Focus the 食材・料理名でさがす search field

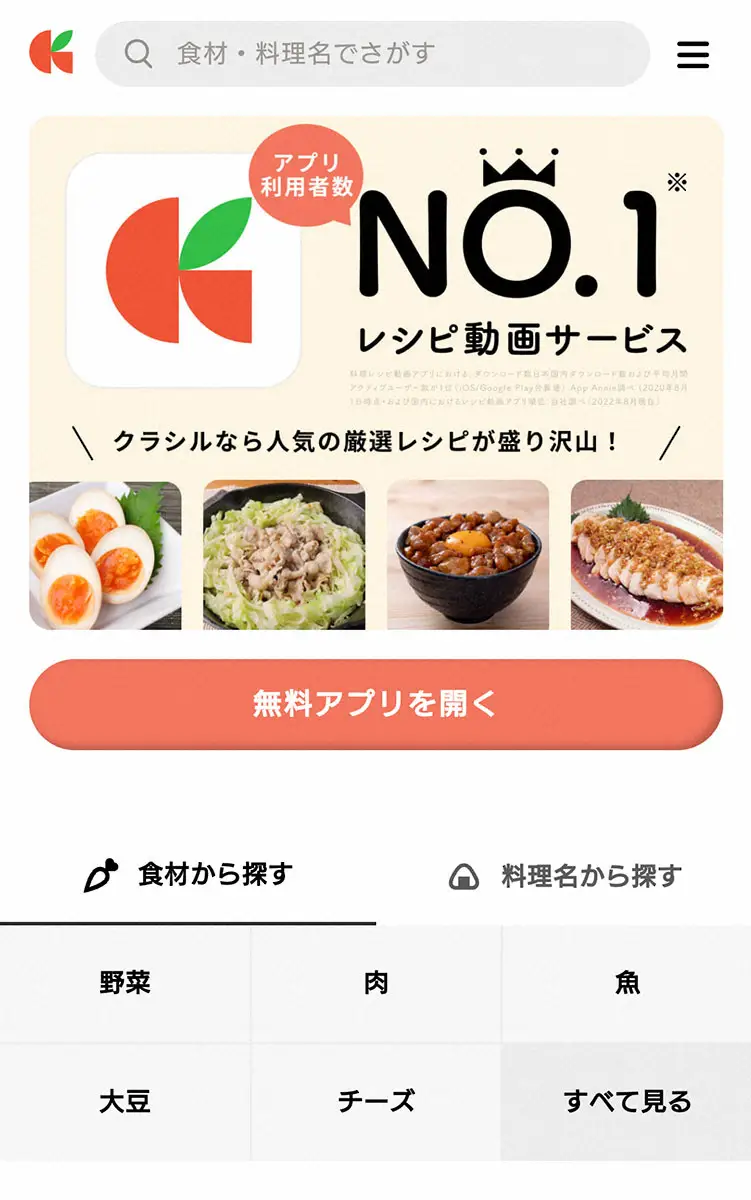coord(372,54)
